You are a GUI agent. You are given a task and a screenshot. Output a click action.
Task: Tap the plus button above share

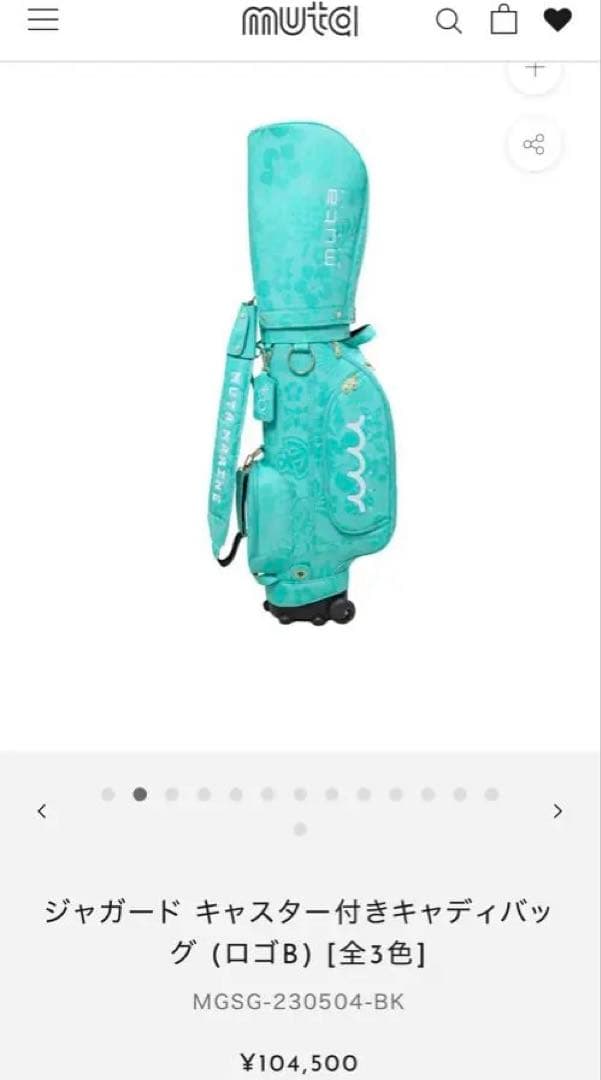pos(535,71)
